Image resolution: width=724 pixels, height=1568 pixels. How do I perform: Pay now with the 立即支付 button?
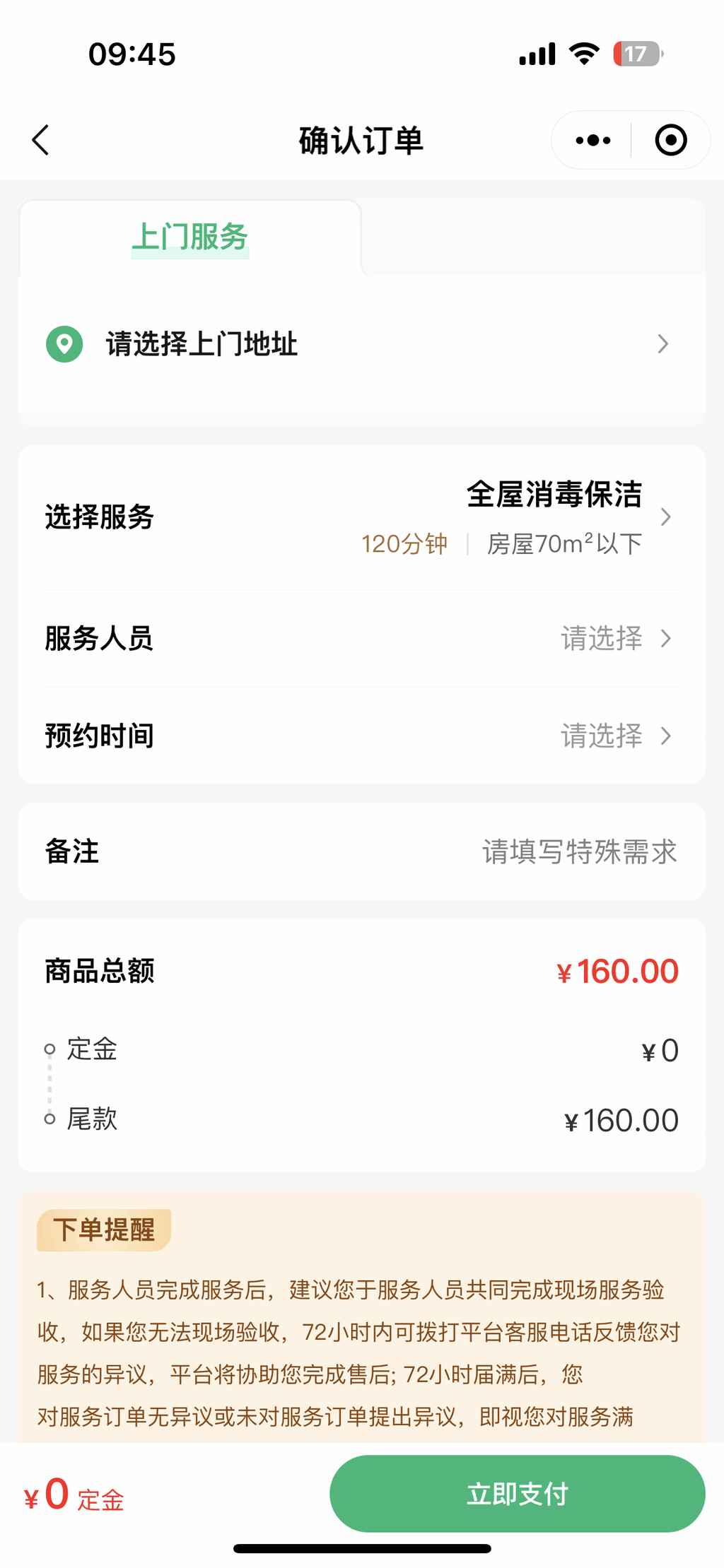pyautogui.click(x=517, y=1493)
